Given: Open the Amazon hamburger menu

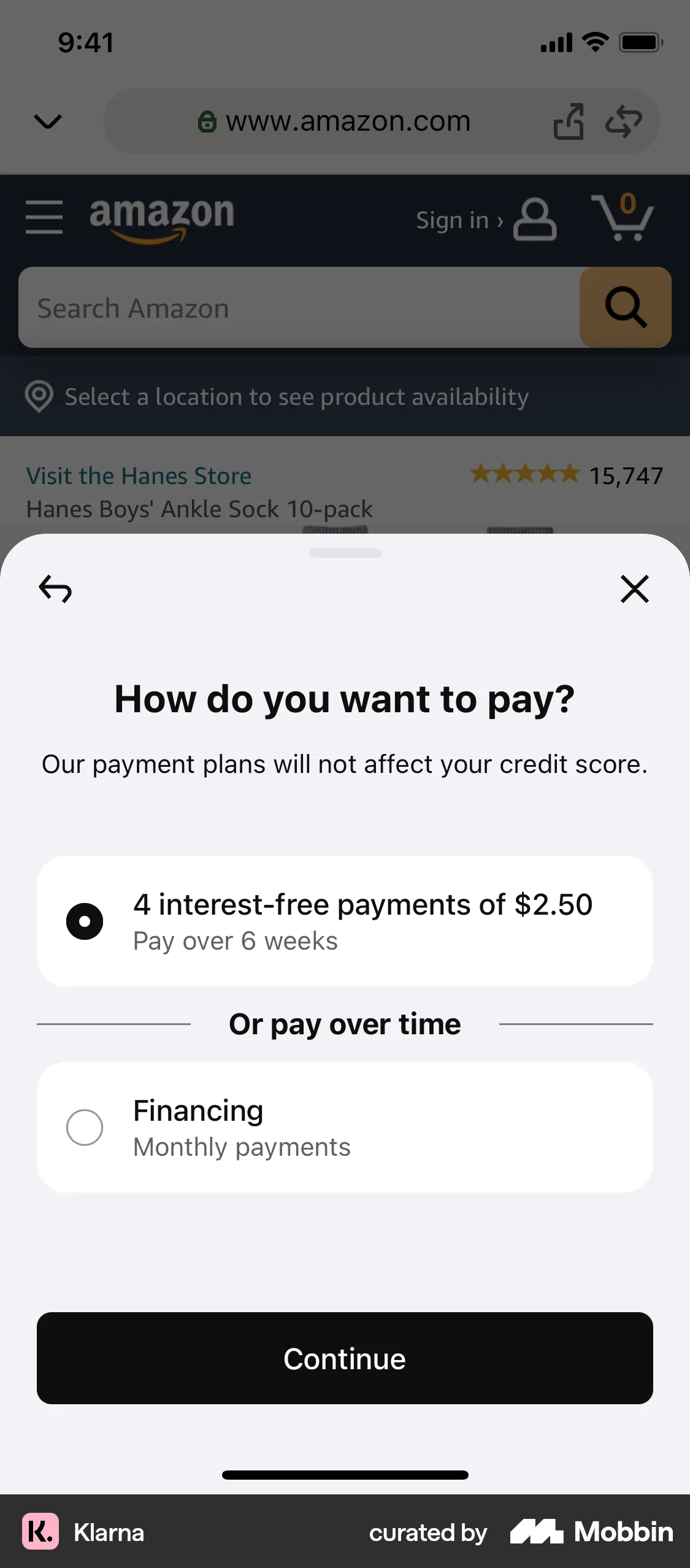Looking at the screenshot, I should [x=44, y=217].
